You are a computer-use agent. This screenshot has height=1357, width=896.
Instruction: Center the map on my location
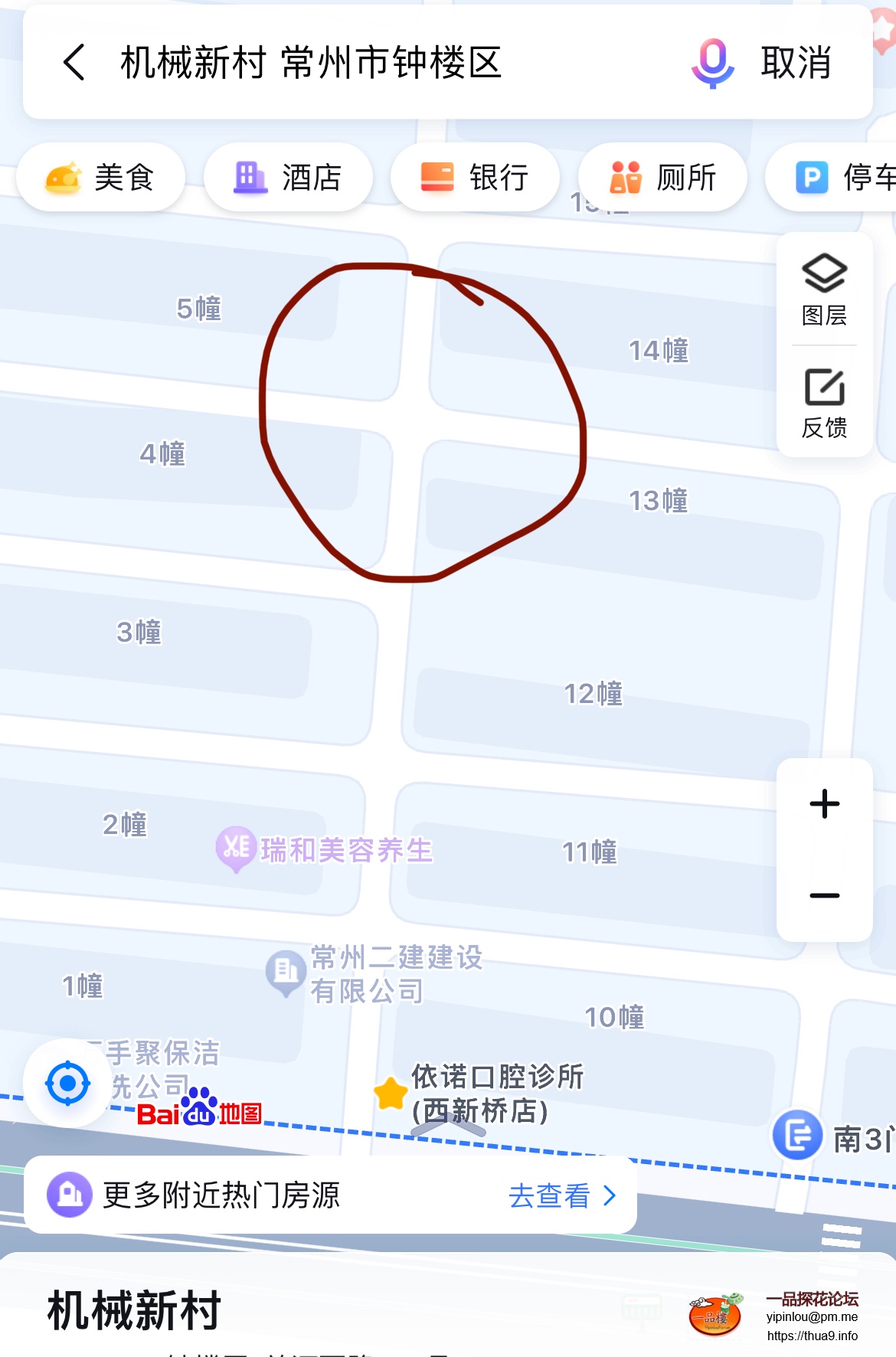[68, 1084]
